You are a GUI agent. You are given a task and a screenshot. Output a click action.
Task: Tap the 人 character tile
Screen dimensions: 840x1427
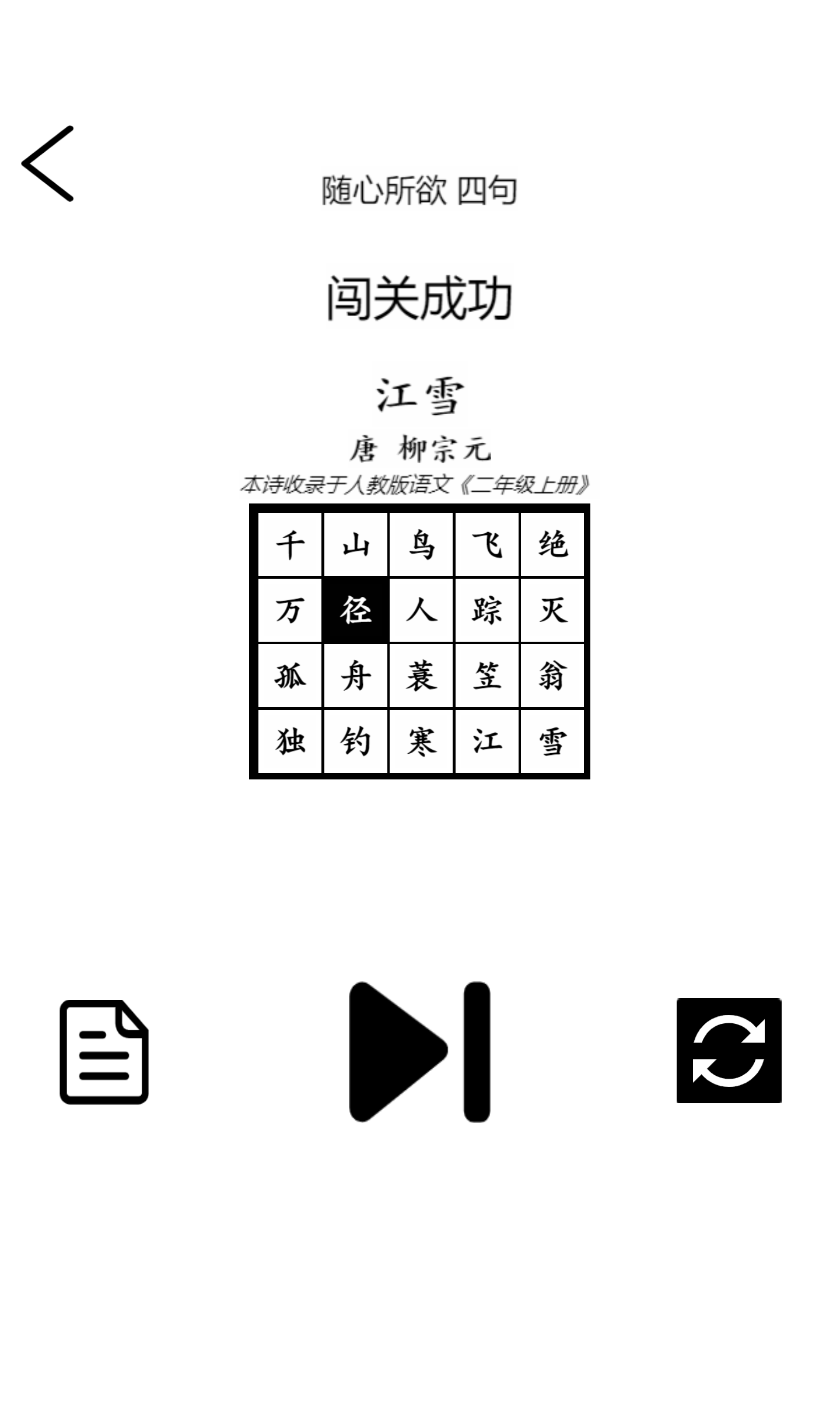422,610
